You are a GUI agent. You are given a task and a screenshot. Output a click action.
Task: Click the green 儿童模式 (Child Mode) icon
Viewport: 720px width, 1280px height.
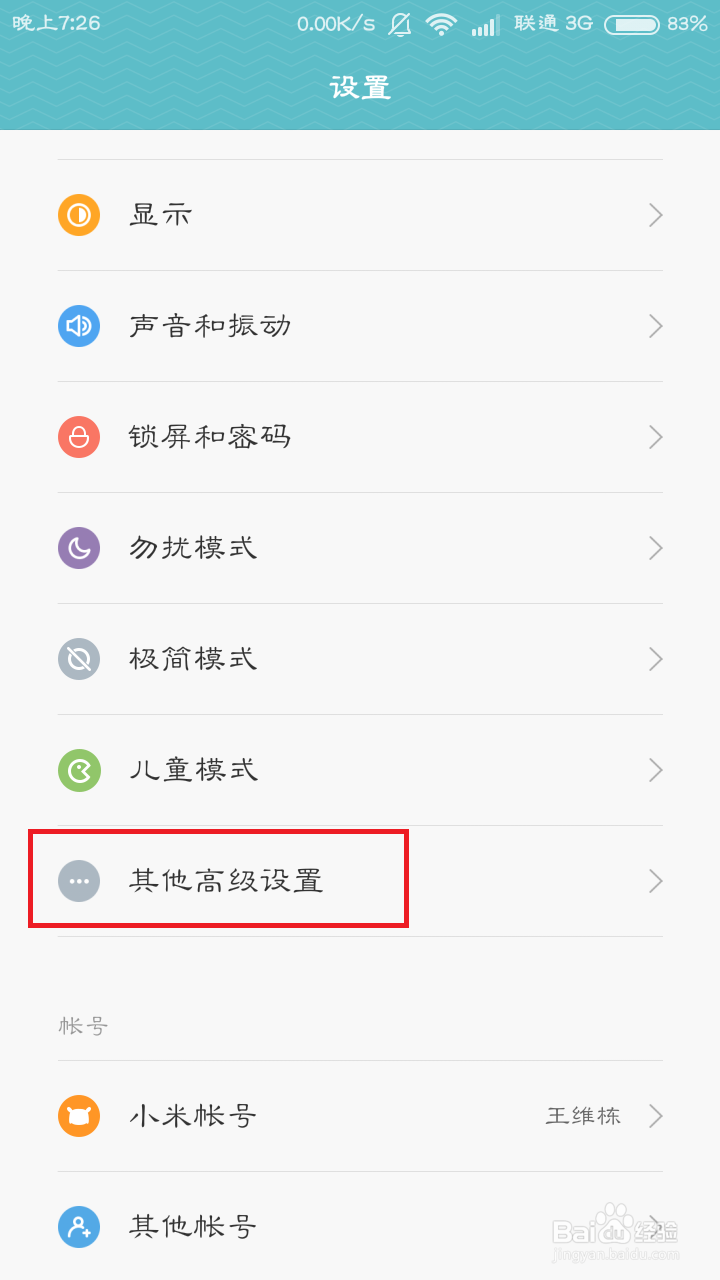(x=78, y=770)
